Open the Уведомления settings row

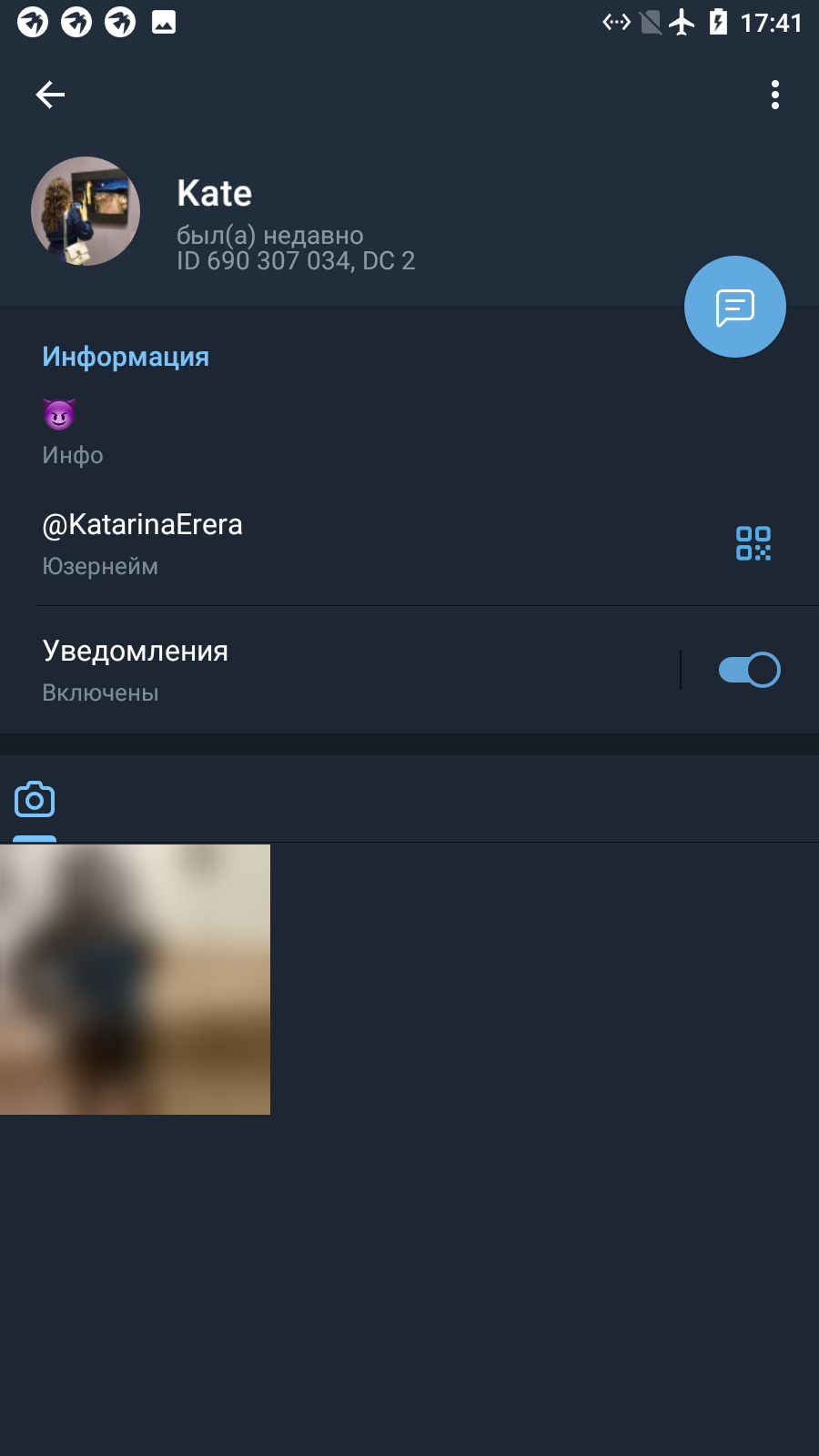pyautogui.click(x=340, y=670)
